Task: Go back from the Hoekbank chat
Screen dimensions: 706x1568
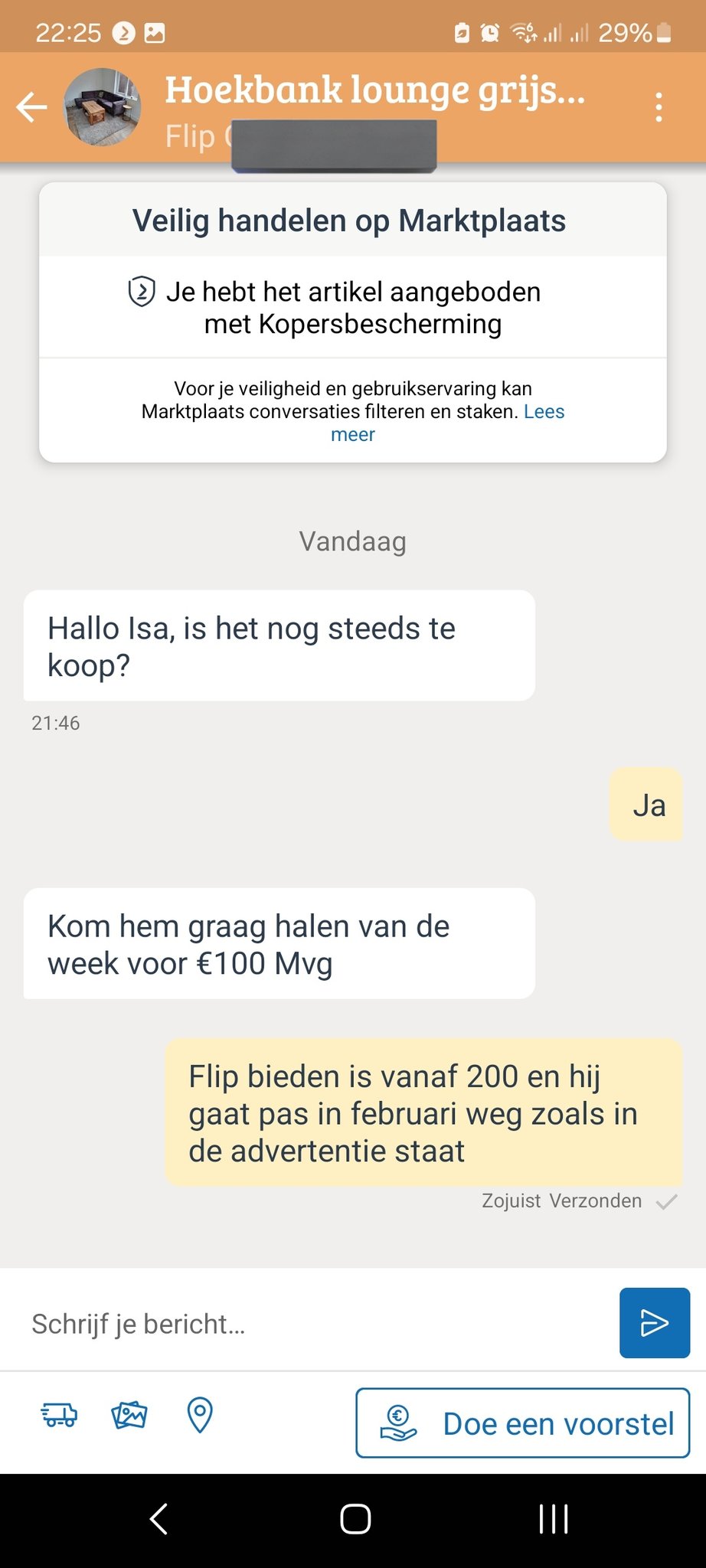Action: 32,107
